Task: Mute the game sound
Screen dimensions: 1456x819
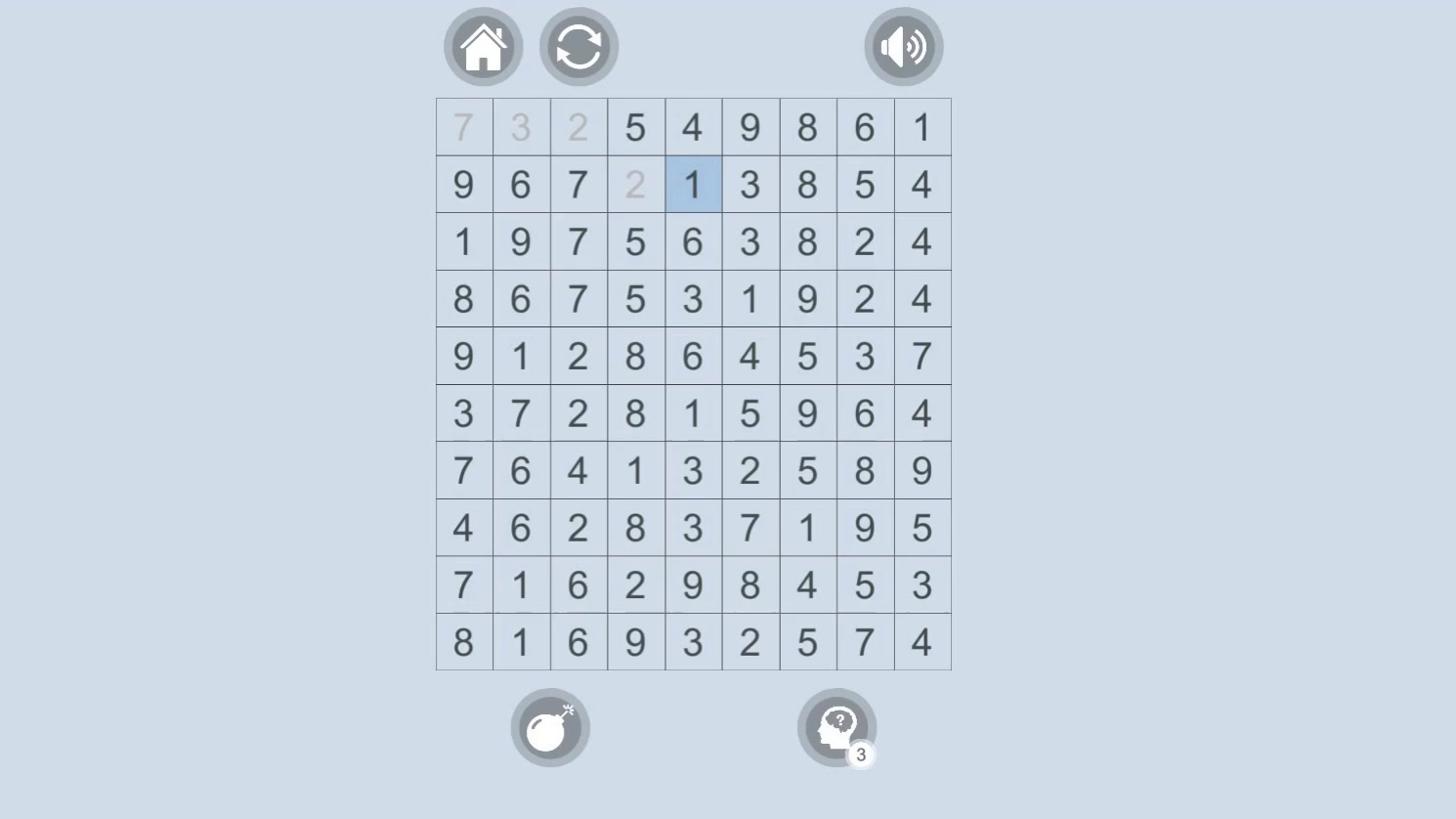Action: (x=903, y=47)
